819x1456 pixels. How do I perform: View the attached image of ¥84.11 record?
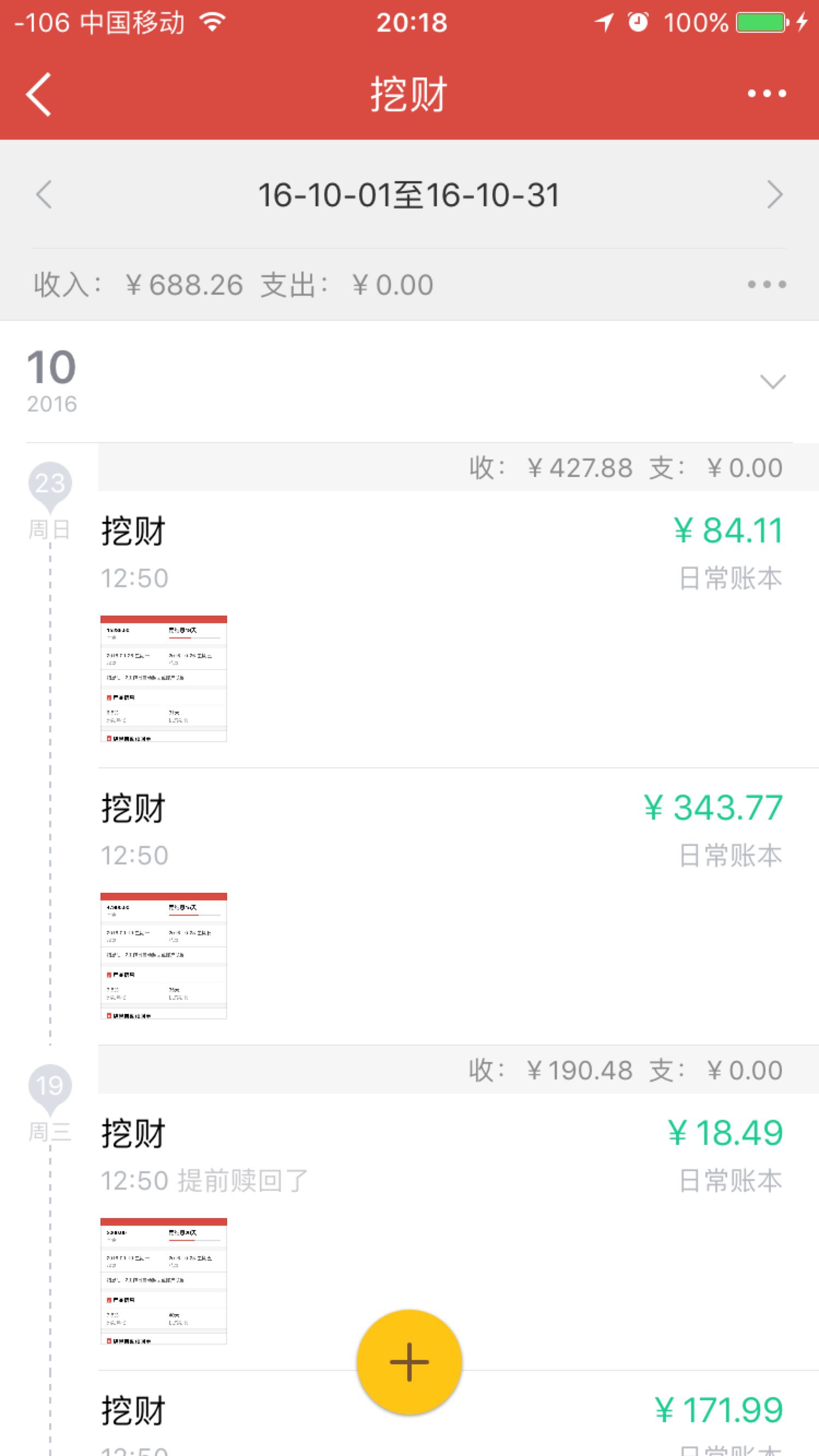(163, 678)
